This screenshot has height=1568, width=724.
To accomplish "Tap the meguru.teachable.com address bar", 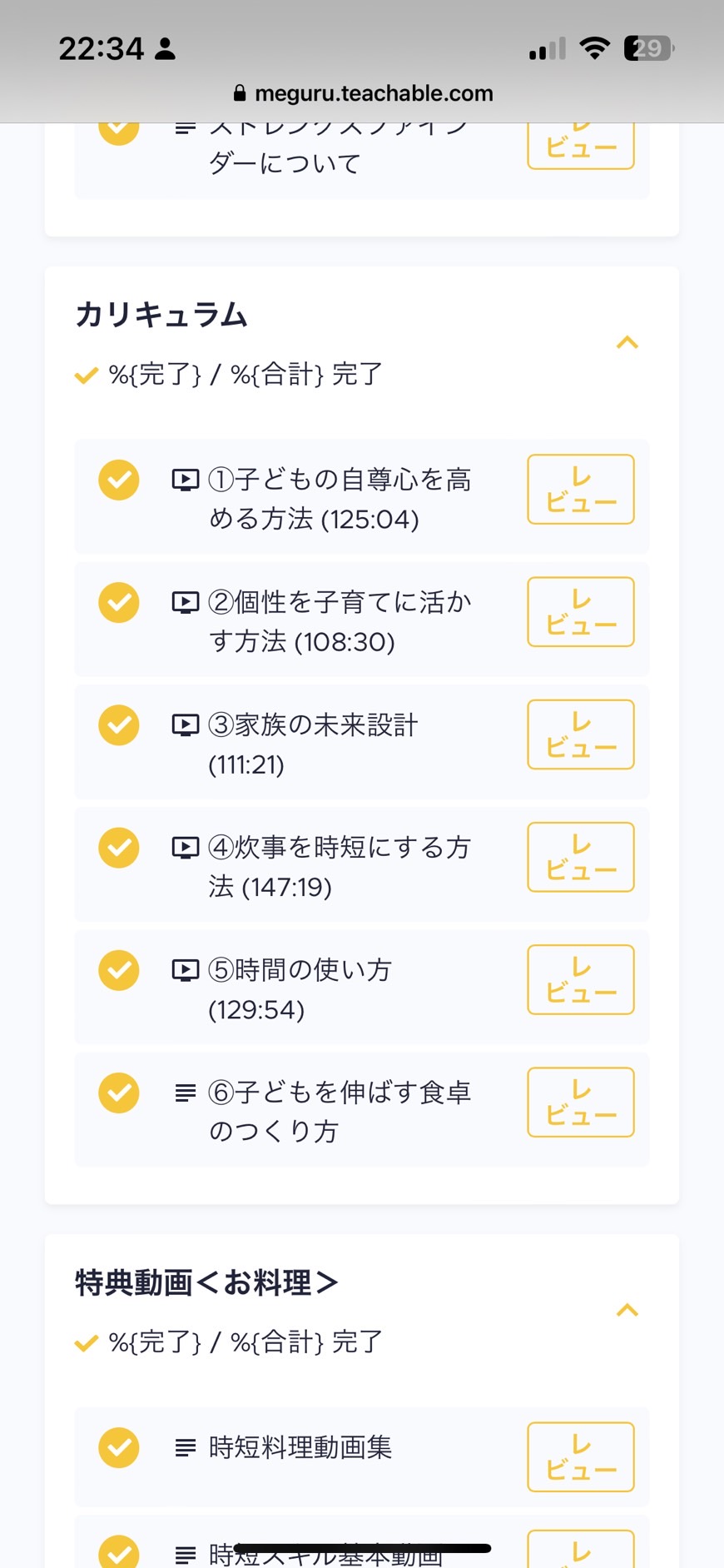I will click(x=363, y=93).
